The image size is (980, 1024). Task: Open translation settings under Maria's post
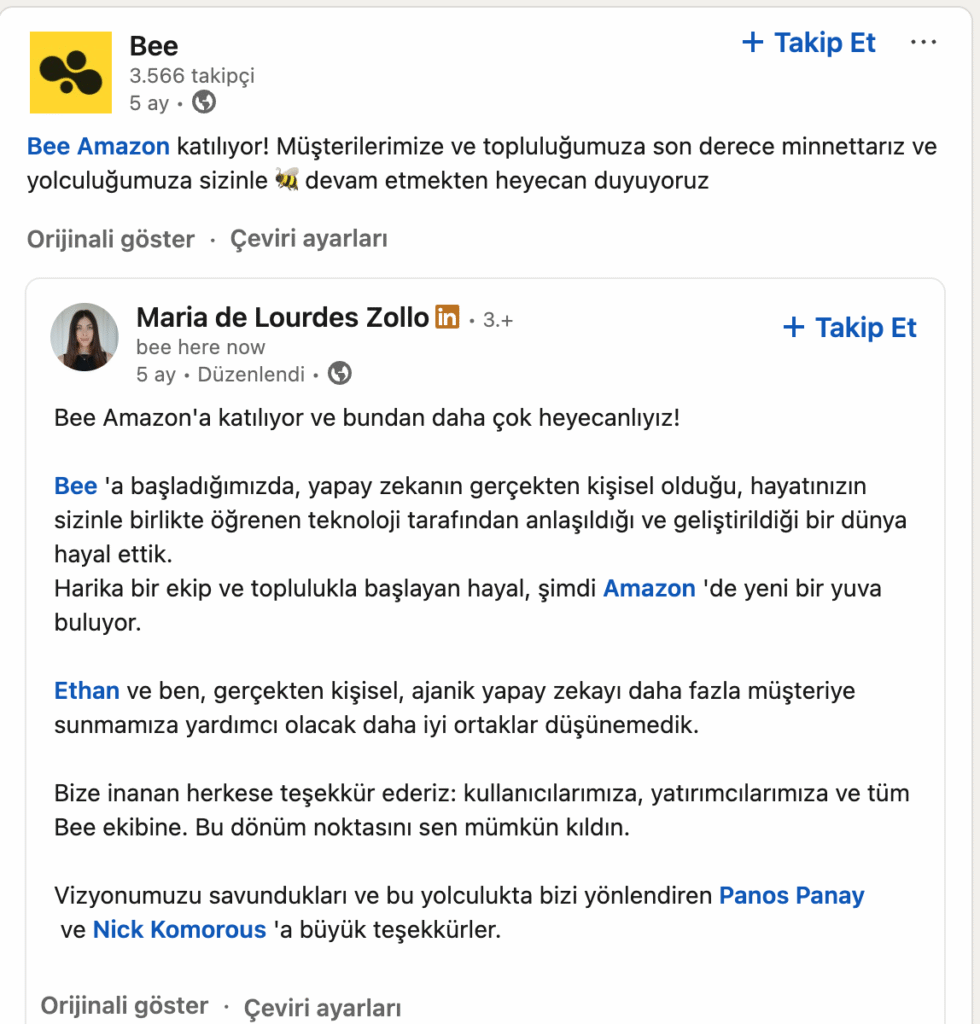click(323, 1007)
